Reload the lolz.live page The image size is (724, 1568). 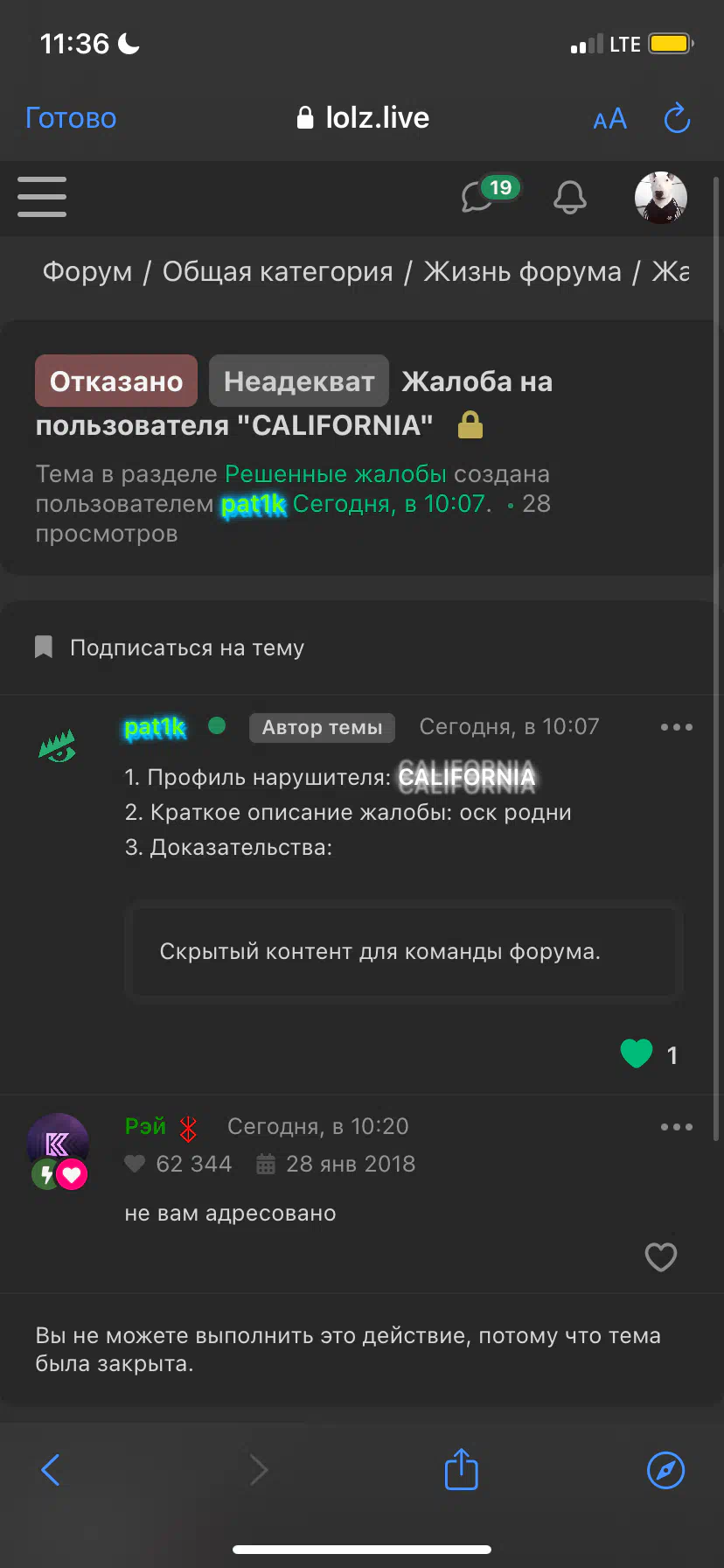pos(677,119)
